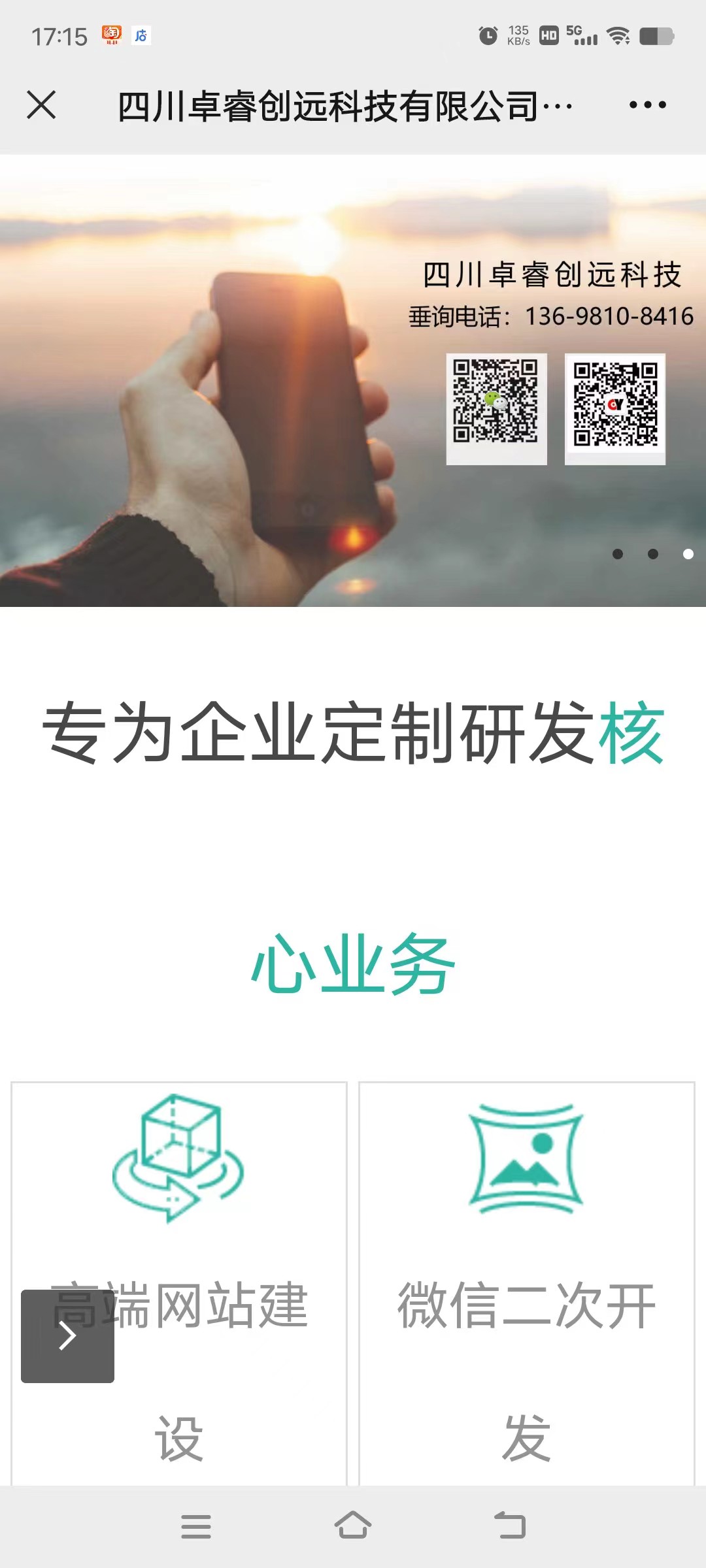Tap the system back button
The image size is (706, 1568).
510,1526
